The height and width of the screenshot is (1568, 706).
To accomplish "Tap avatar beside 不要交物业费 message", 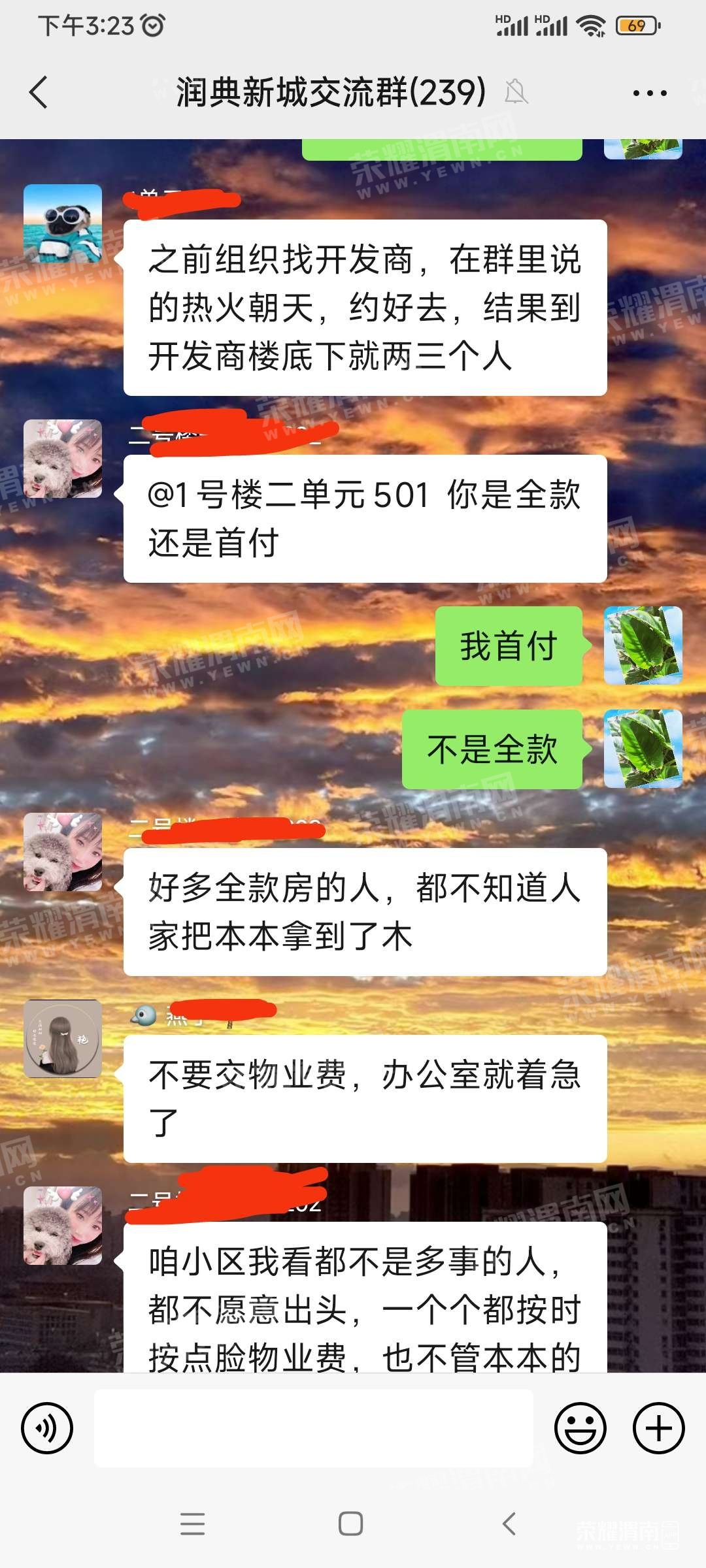I will click(x=63, y=1039).
